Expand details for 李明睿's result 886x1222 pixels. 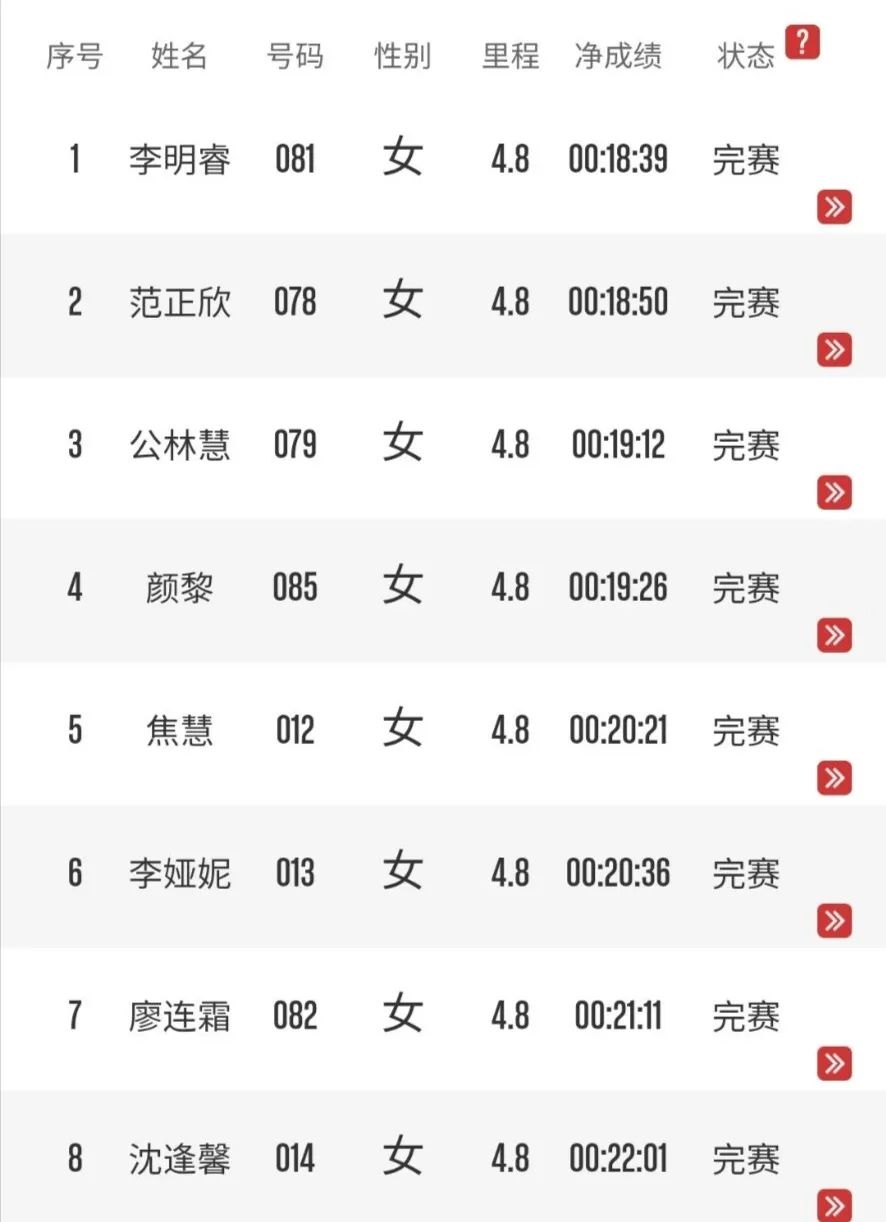[x=834, y=207]
